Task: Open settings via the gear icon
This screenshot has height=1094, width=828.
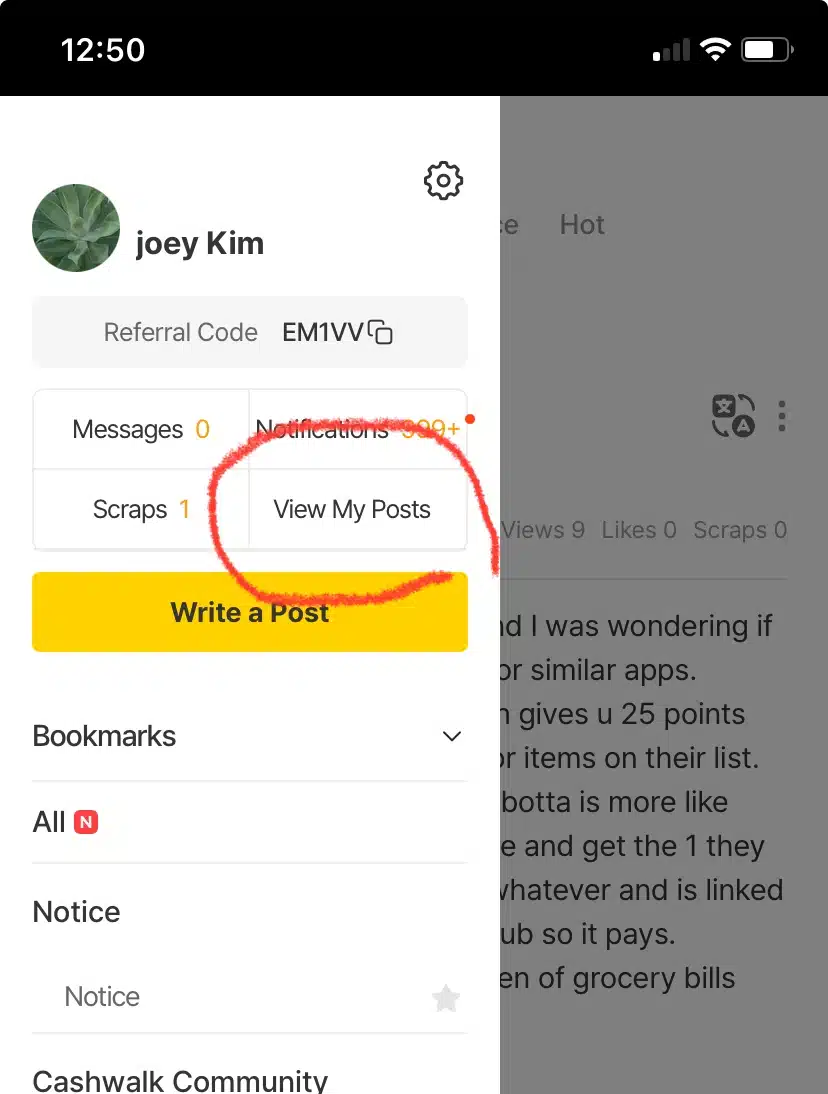Action: [x=443, y=181]
